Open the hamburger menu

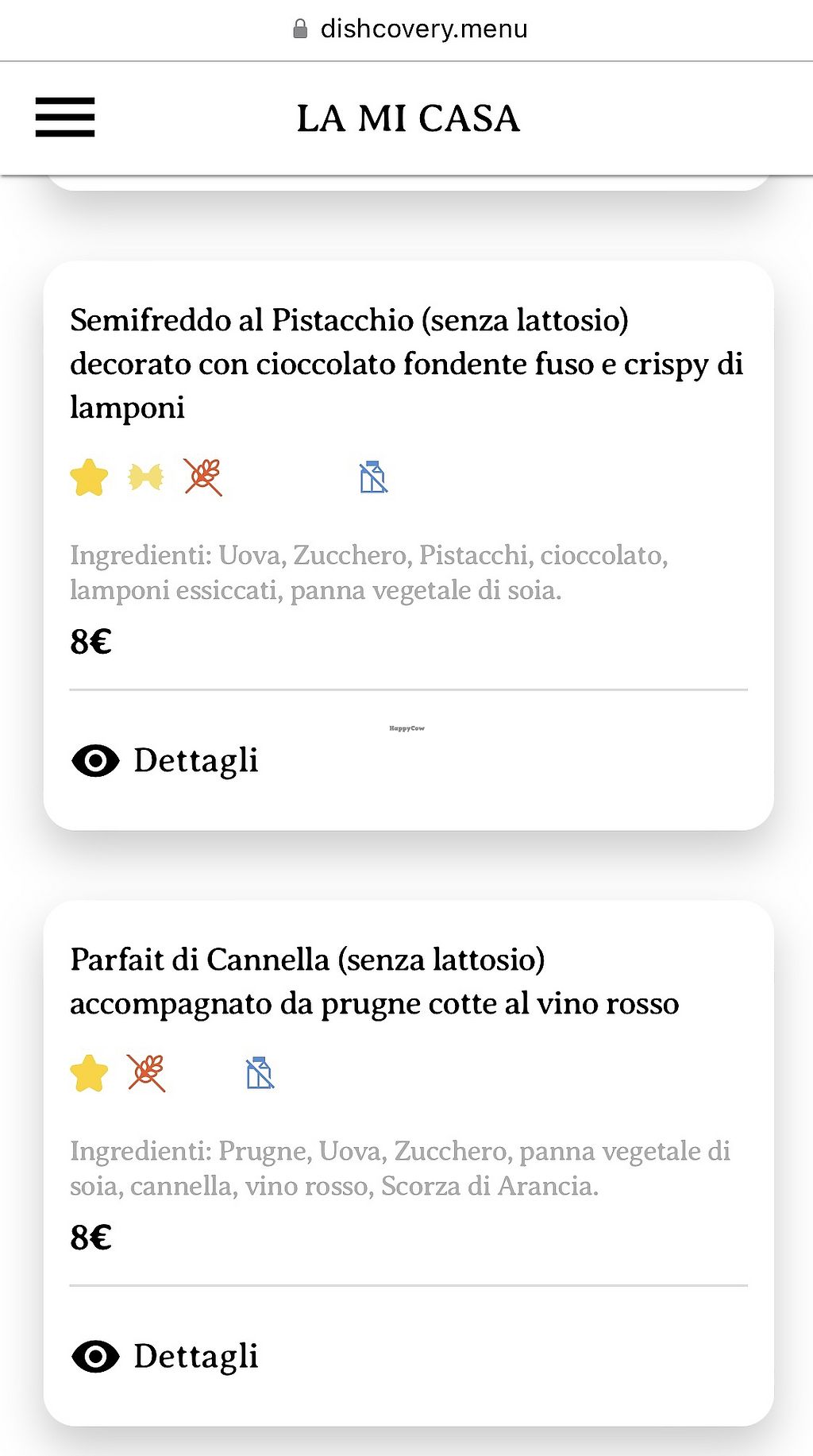(65, 118)
